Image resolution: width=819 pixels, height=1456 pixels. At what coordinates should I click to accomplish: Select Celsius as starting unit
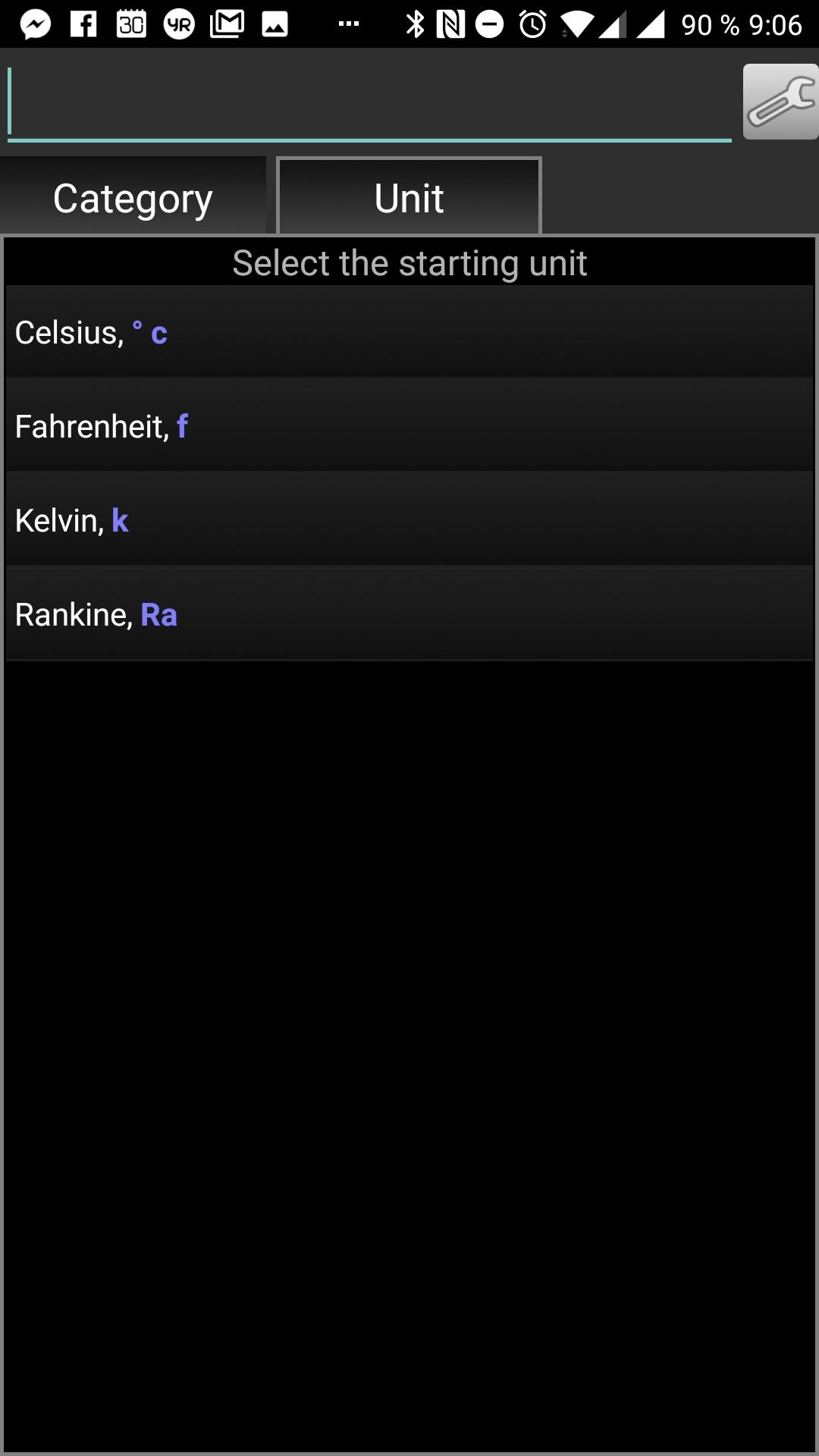(x=409, y=331)
